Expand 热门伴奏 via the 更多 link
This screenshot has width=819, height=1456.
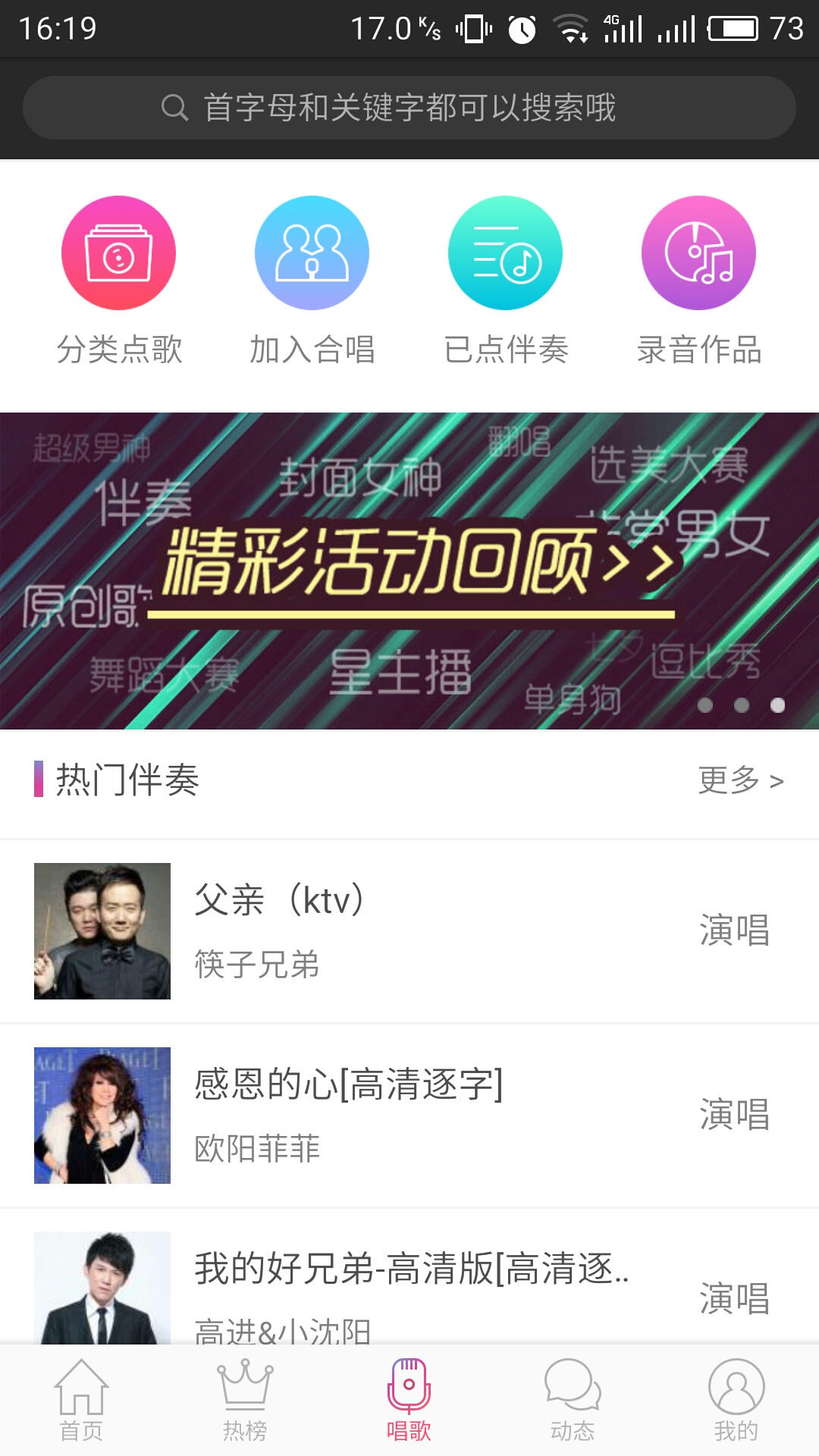coord(739,780)
